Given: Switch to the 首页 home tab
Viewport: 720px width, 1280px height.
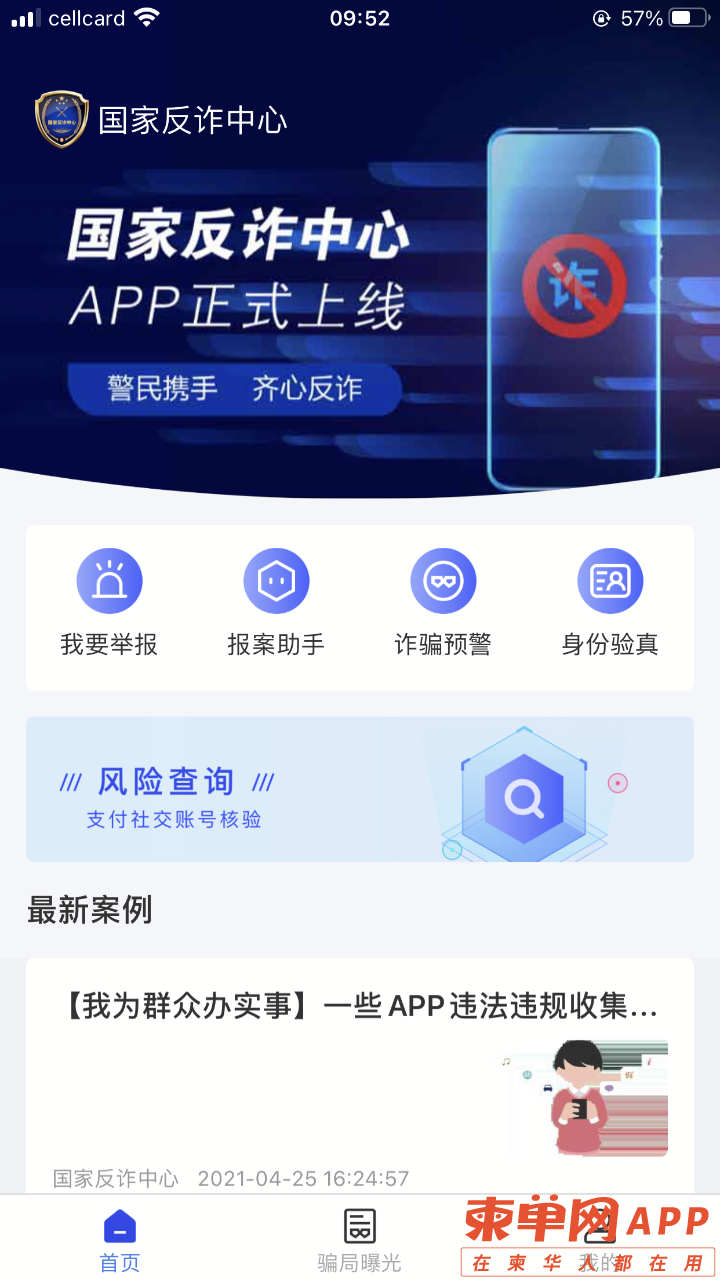Looking at the screenshot, I should (120, 1240).
